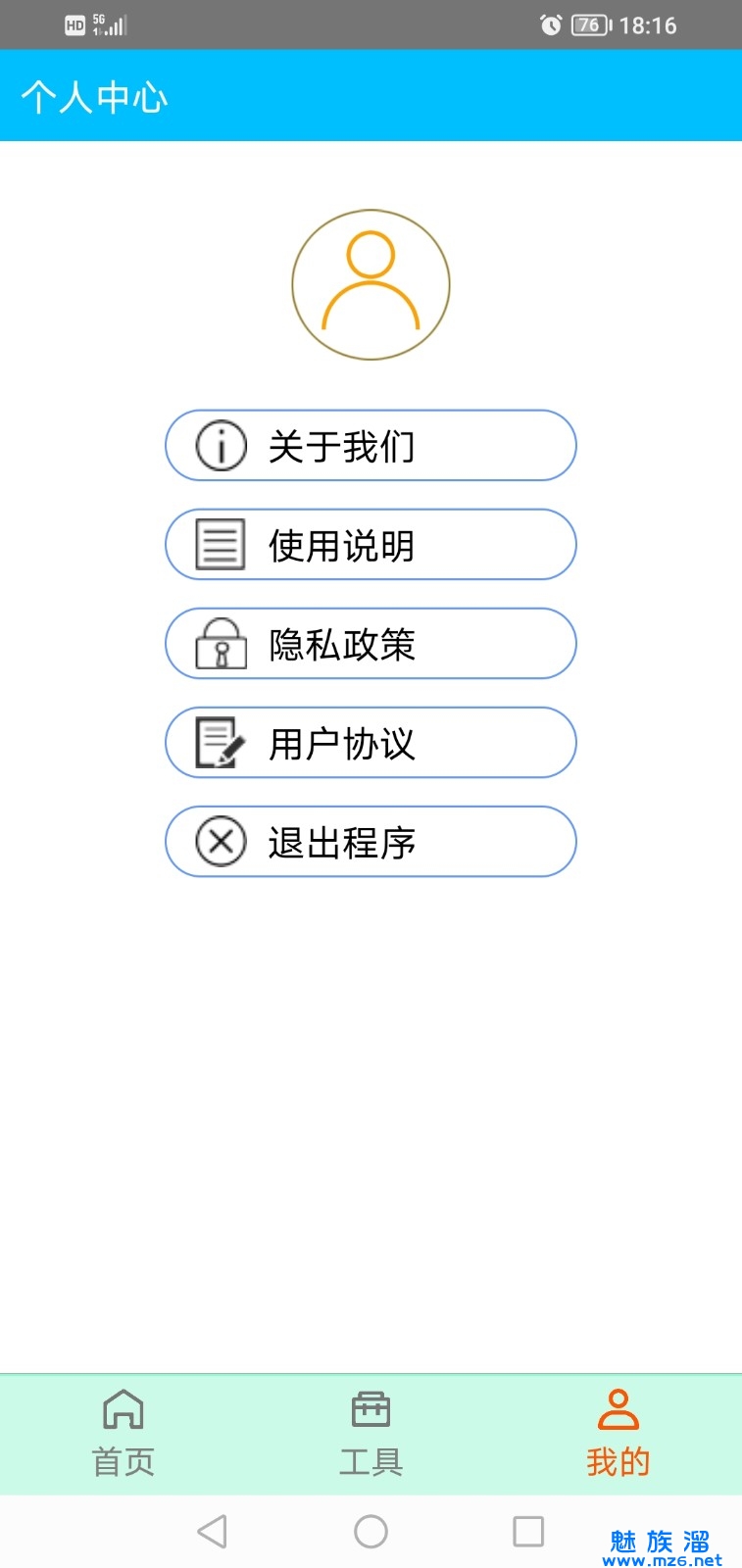The height and width of the screenshot is (1568, 742).
Task: View the 隐私政策 (privacy policy)
Action: coord(370,644)
